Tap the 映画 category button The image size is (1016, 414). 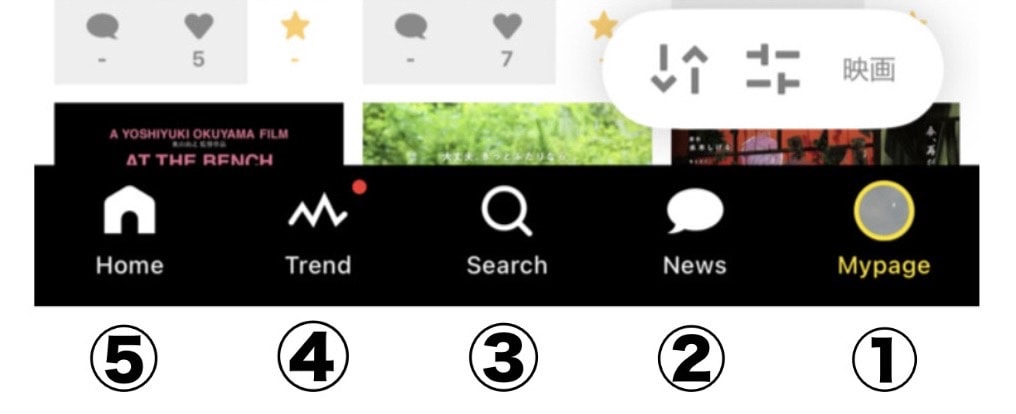coord(868,70)
